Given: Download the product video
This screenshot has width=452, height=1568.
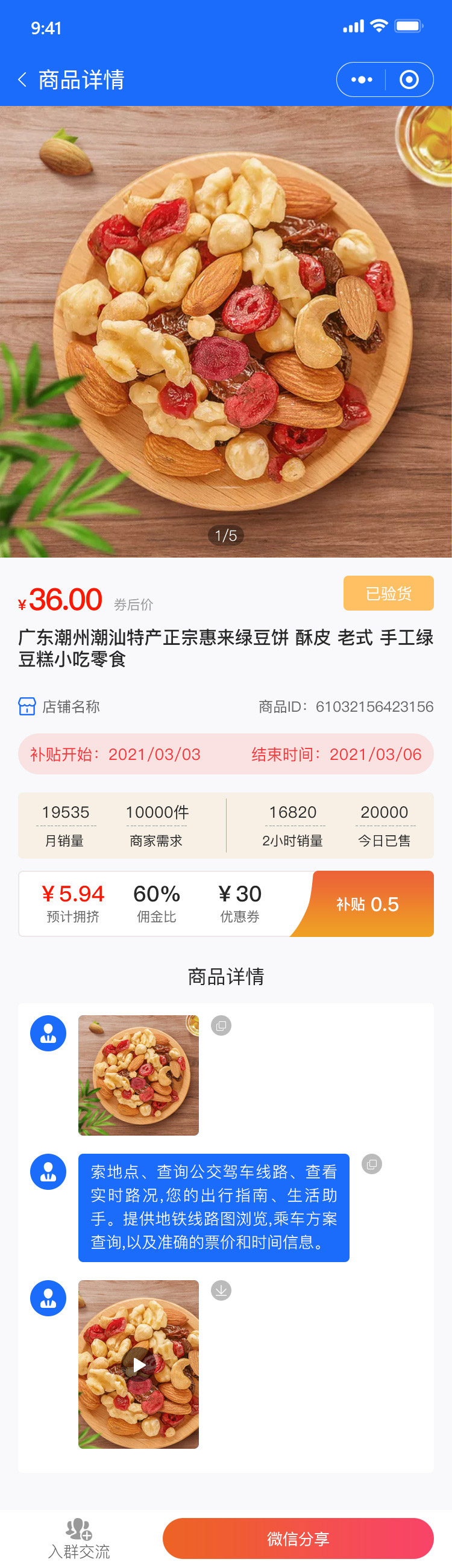Looking at the screenshot, I should (x=221, y=1290).
